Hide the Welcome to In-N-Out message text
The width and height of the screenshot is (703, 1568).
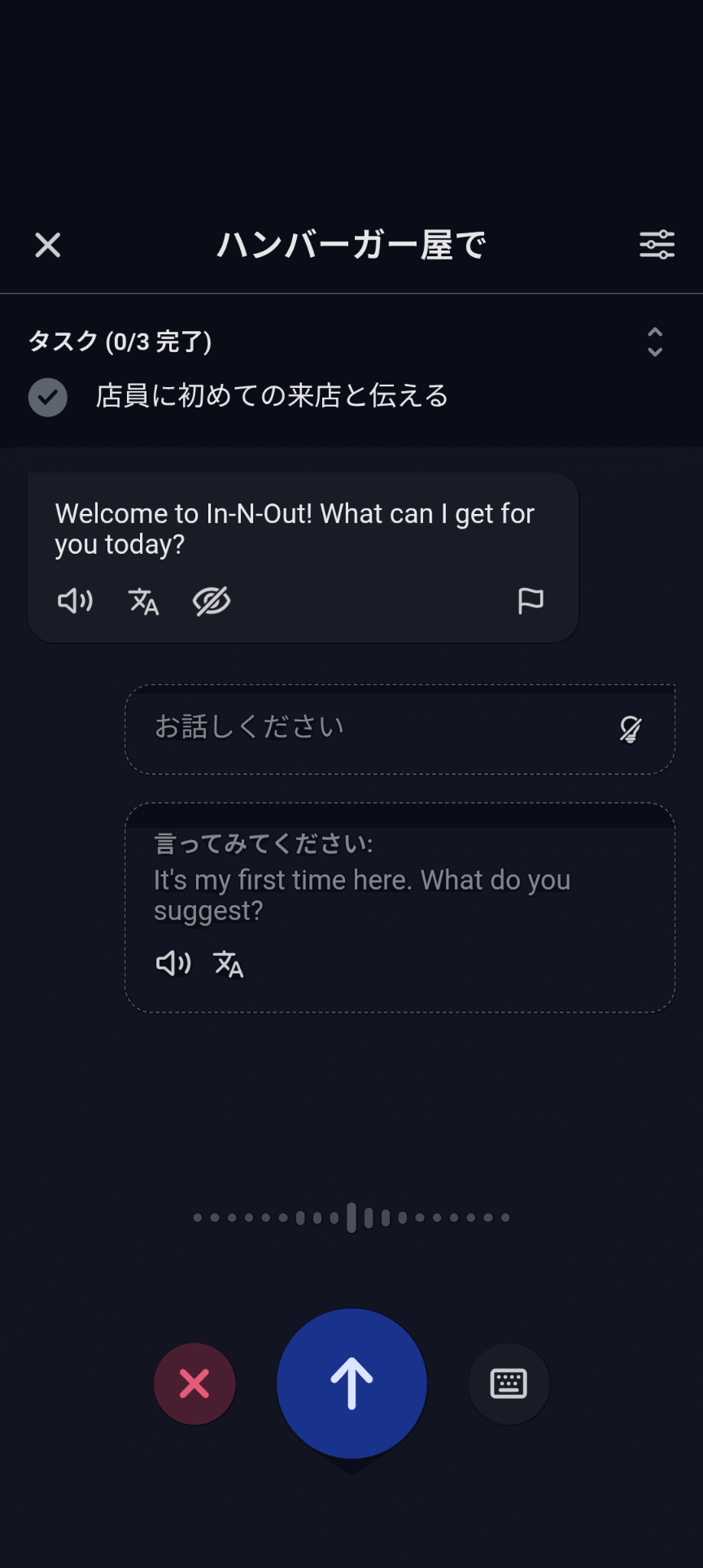[212, 601]
